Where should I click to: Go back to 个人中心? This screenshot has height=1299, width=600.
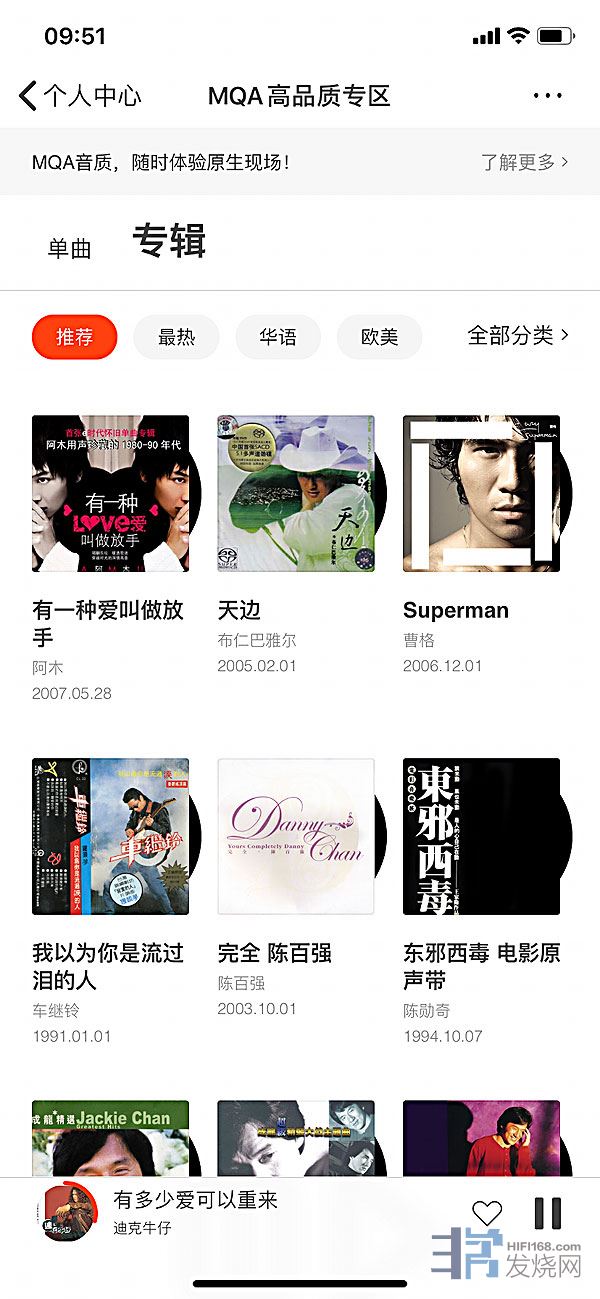click(x=80, y=96)
